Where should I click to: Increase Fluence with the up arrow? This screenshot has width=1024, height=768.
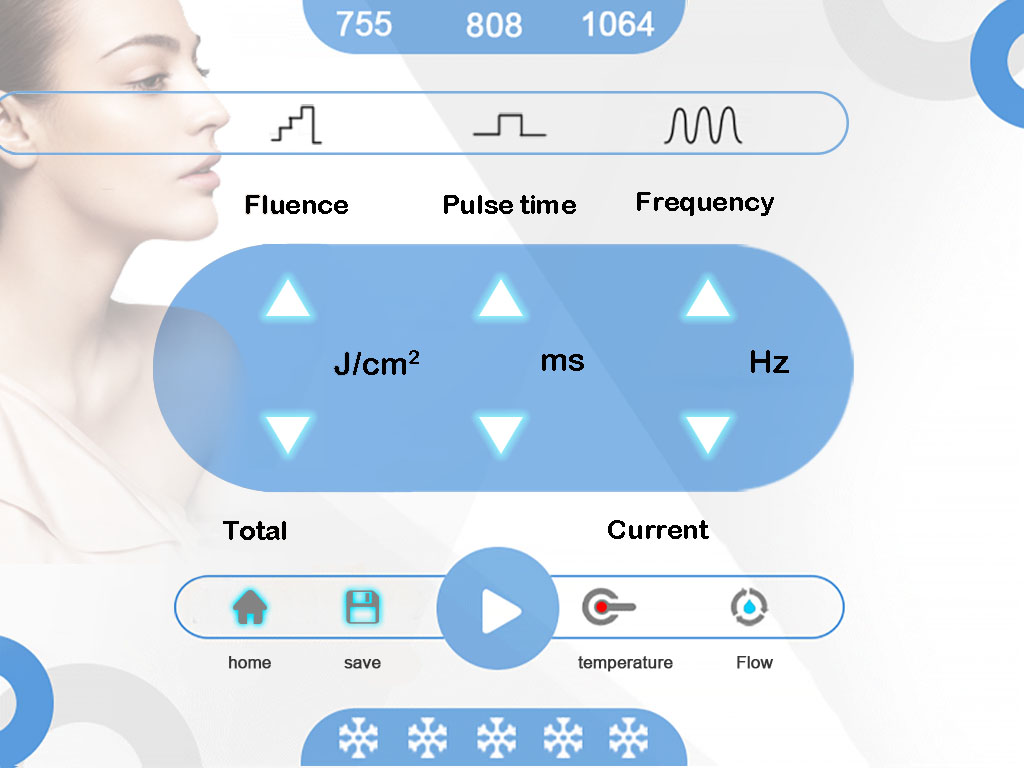(288, 299)
